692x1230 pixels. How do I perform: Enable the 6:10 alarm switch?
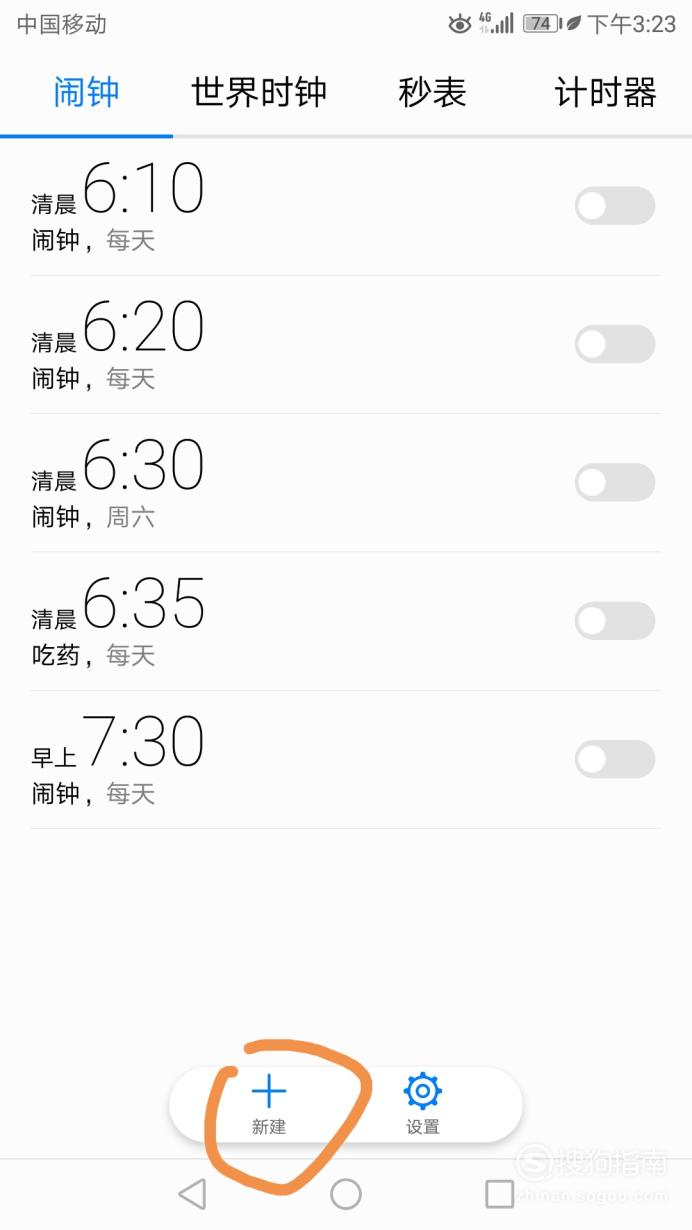(x=615, y=206)
